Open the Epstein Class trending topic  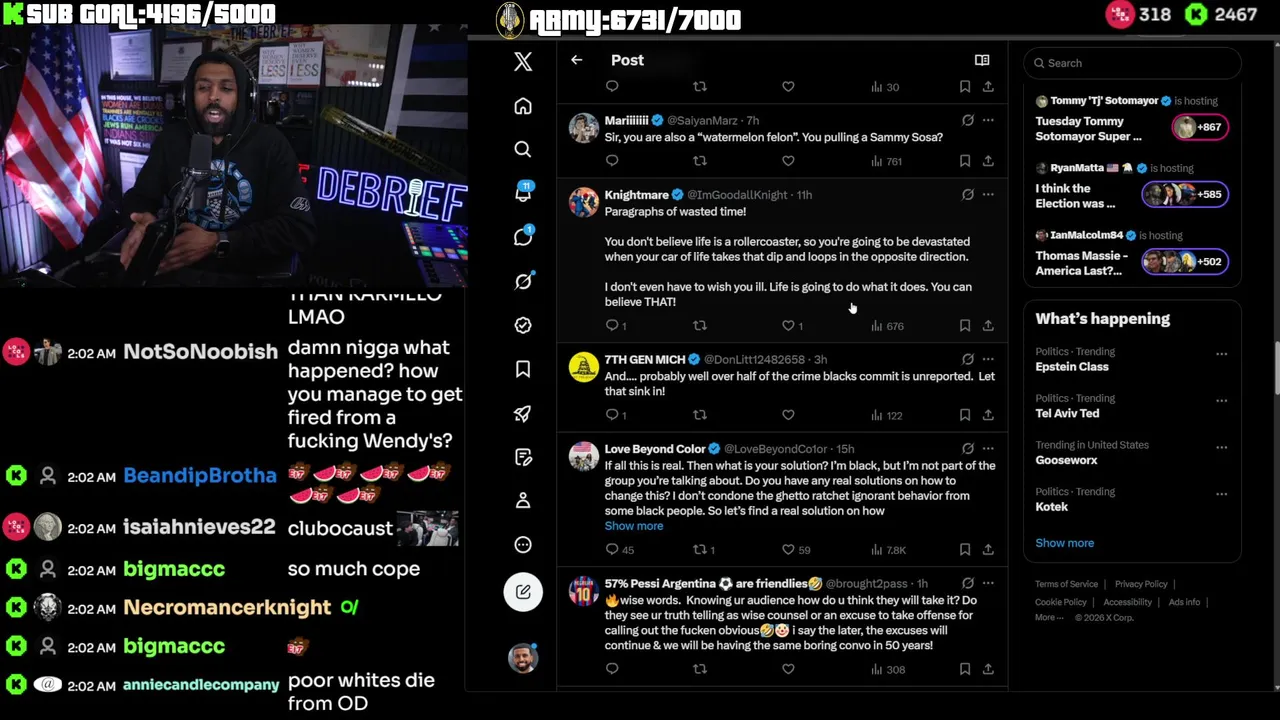click(1072, 367)
